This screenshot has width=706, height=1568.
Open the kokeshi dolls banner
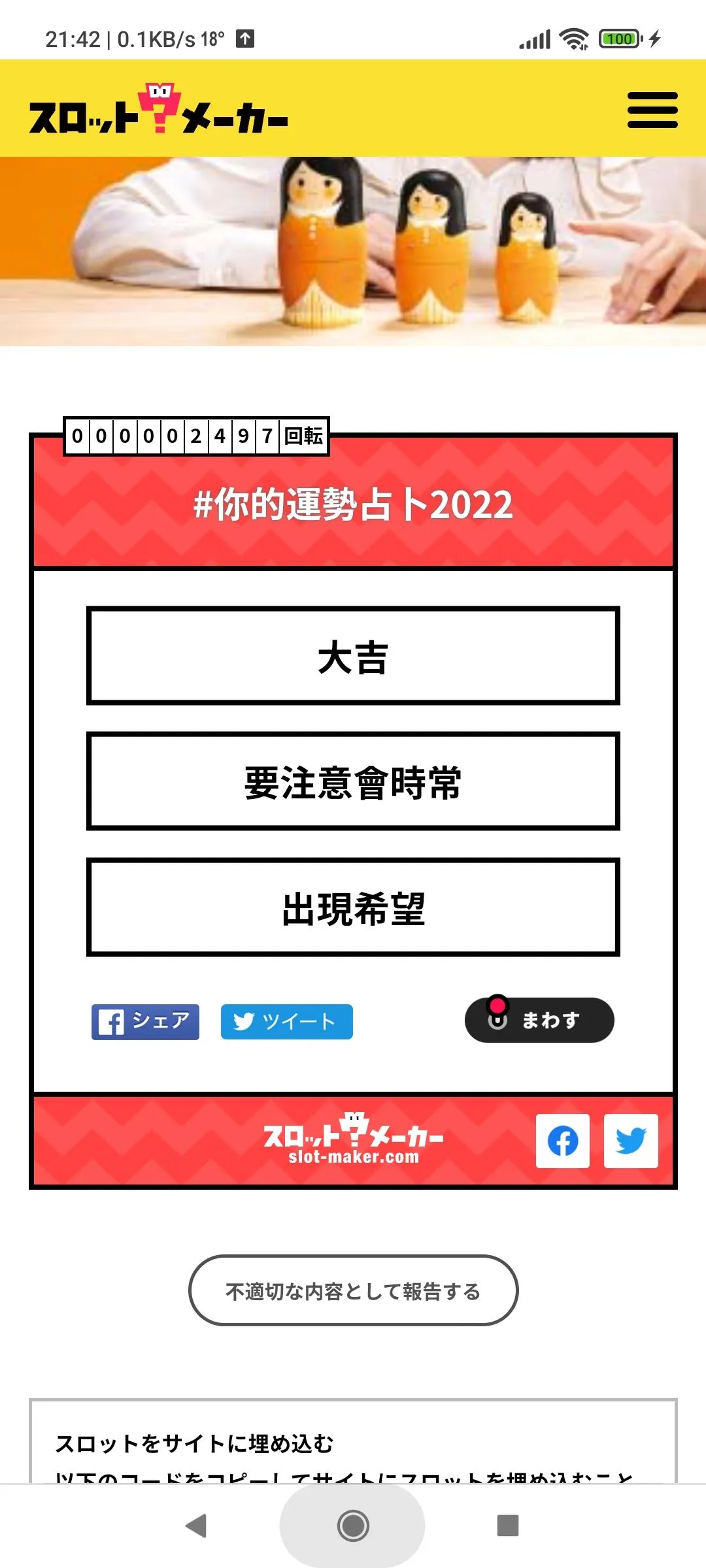pyautogui.click(x=353, y=252)
